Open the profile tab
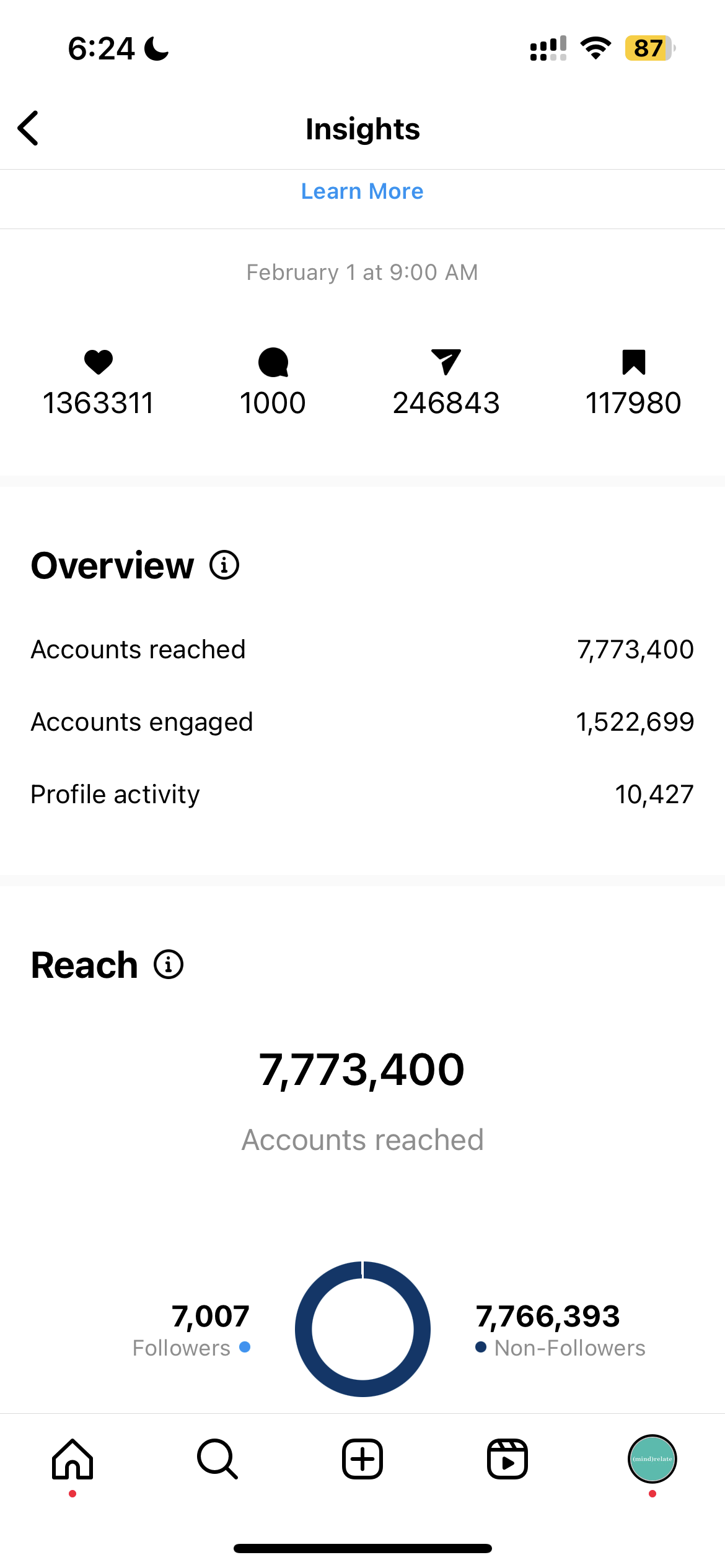 [x=652, y=1459]
